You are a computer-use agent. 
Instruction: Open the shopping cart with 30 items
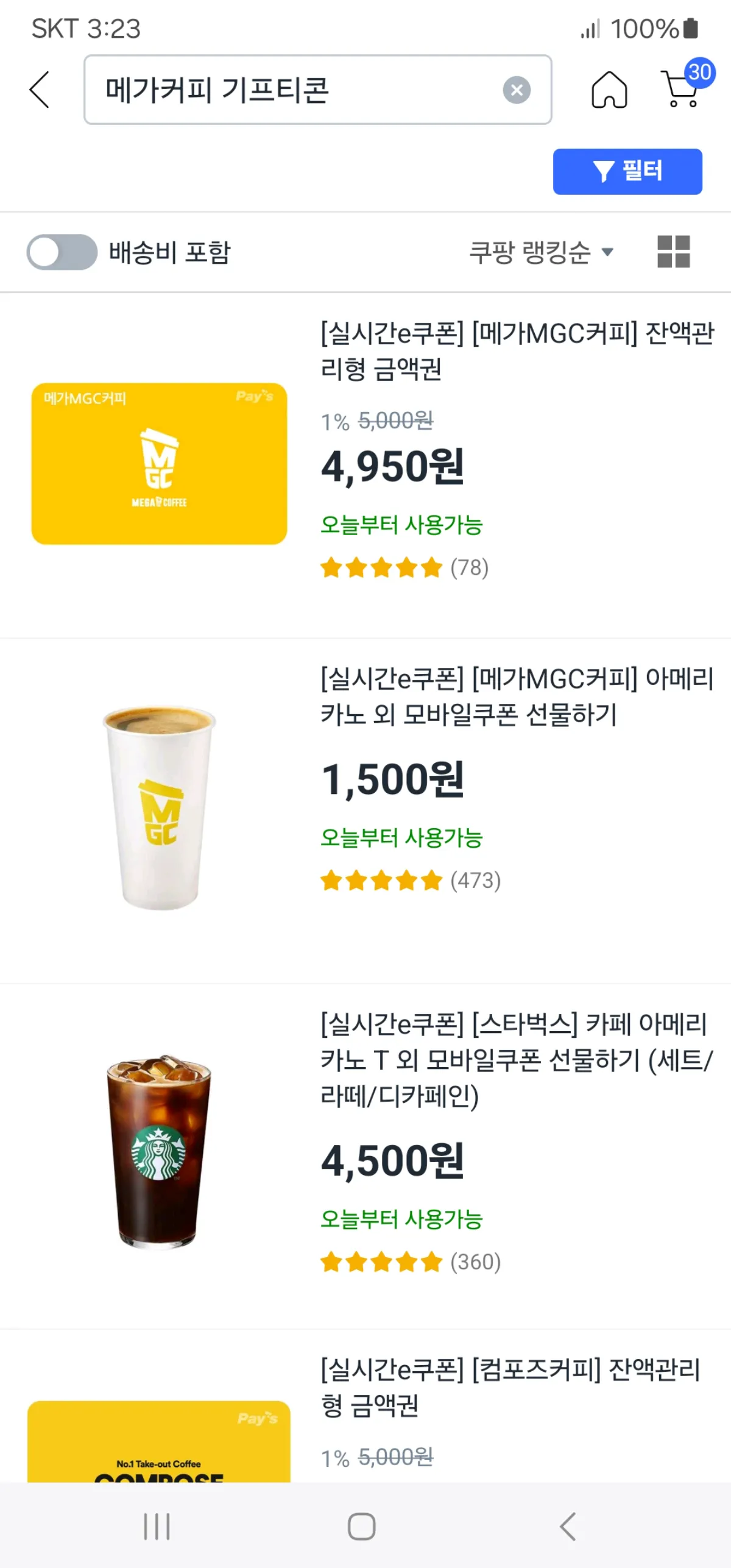pos(680,91)
